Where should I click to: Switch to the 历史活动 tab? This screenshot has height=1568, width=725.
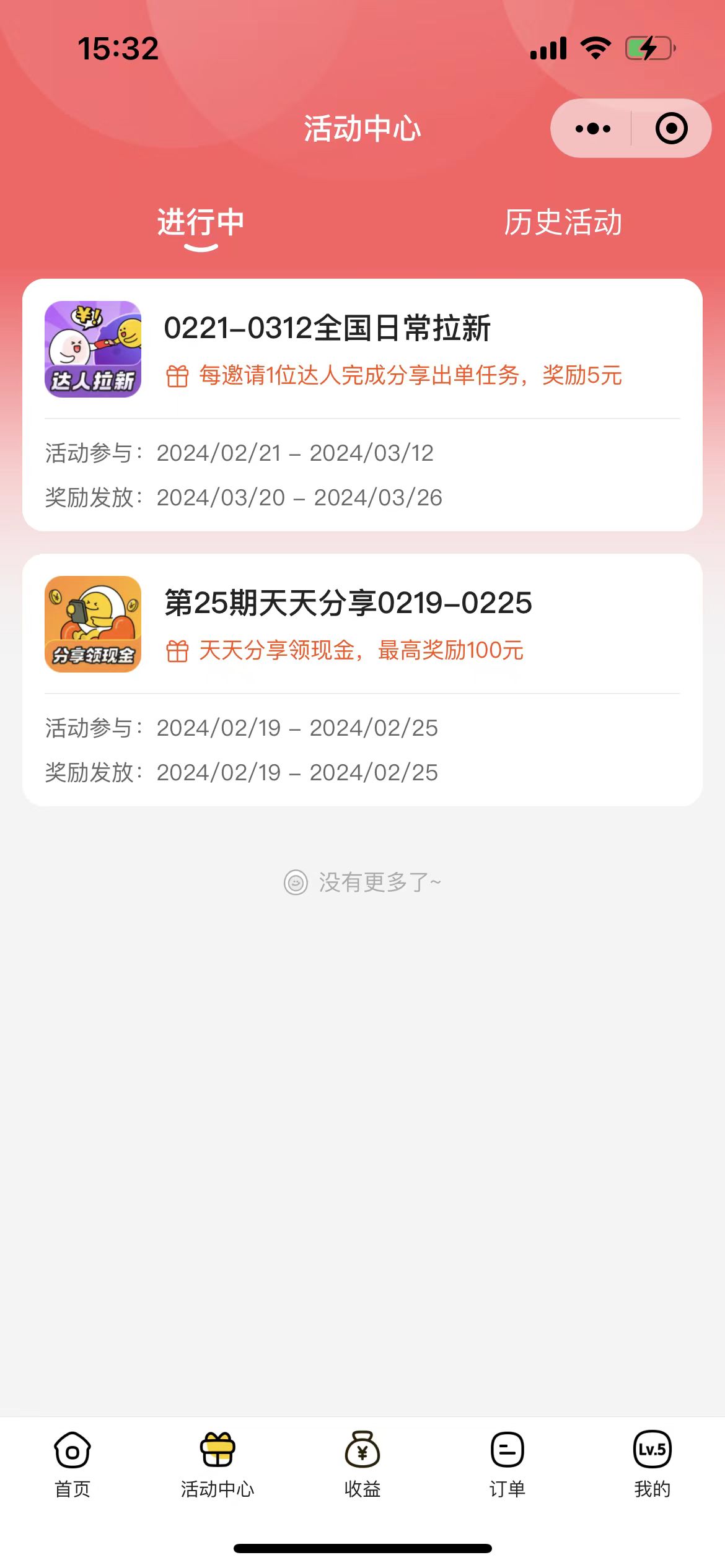click(x=563, y=222)
